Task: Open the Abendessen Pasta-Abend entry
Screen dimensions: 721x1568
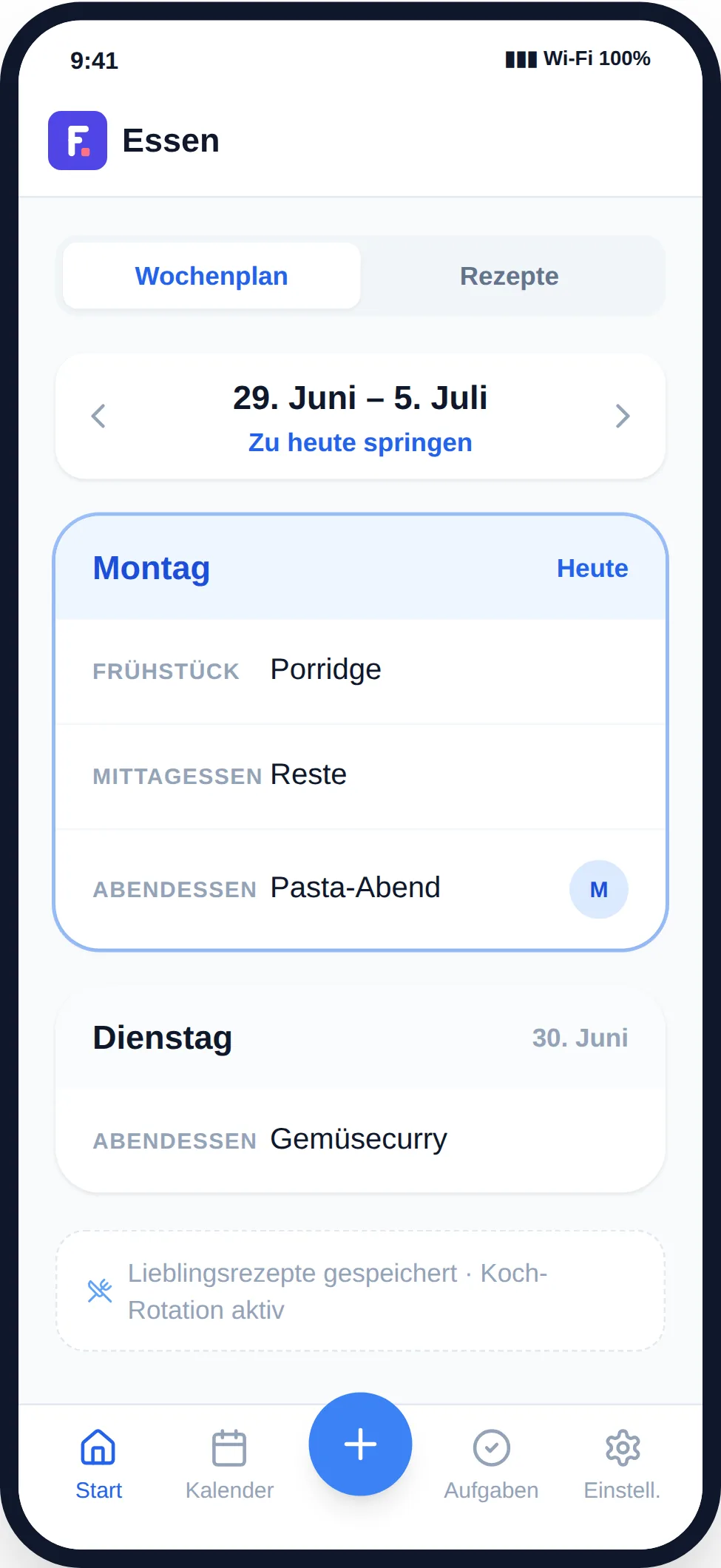Action: click(x=360, y=888)
